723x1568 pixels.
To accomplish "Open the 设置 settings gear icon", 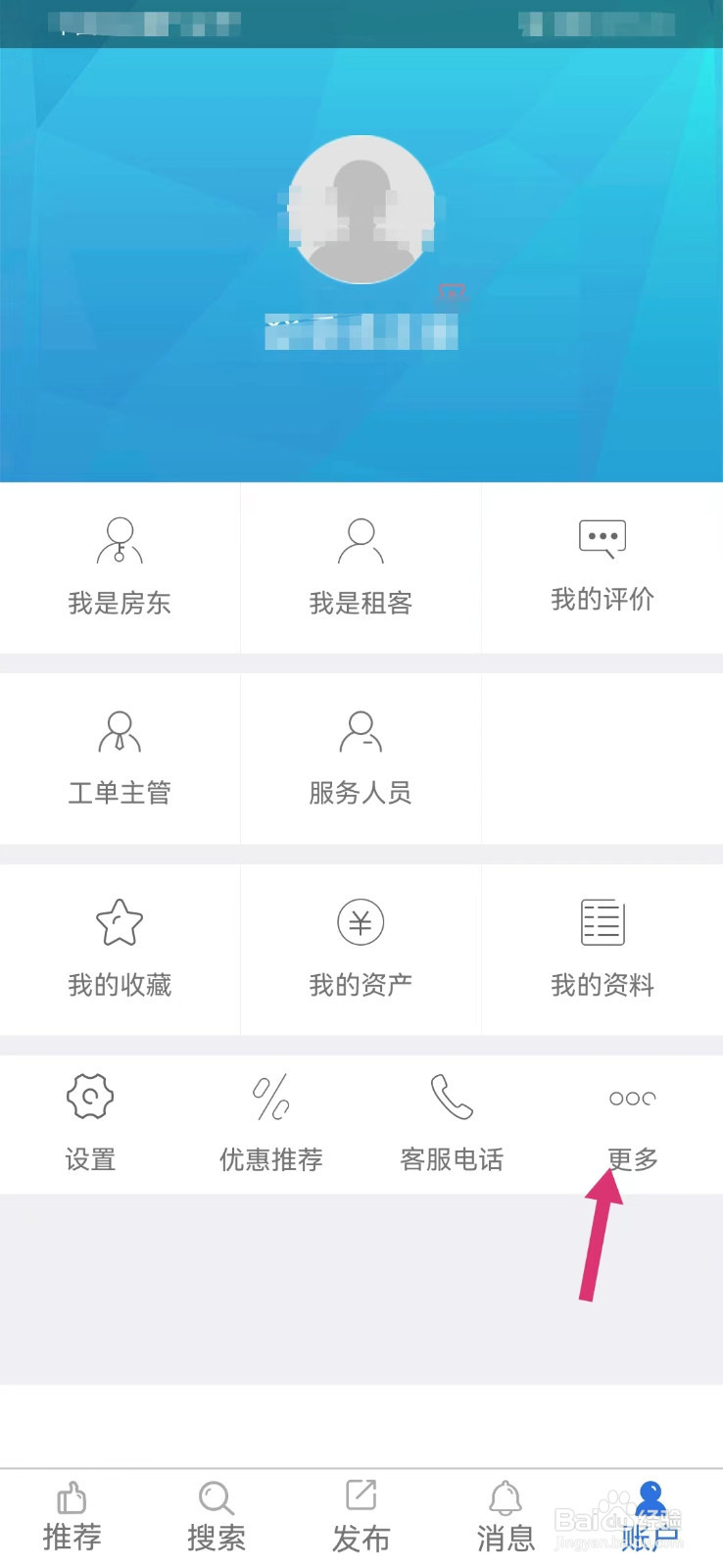I will click(x=89, y=1122).
